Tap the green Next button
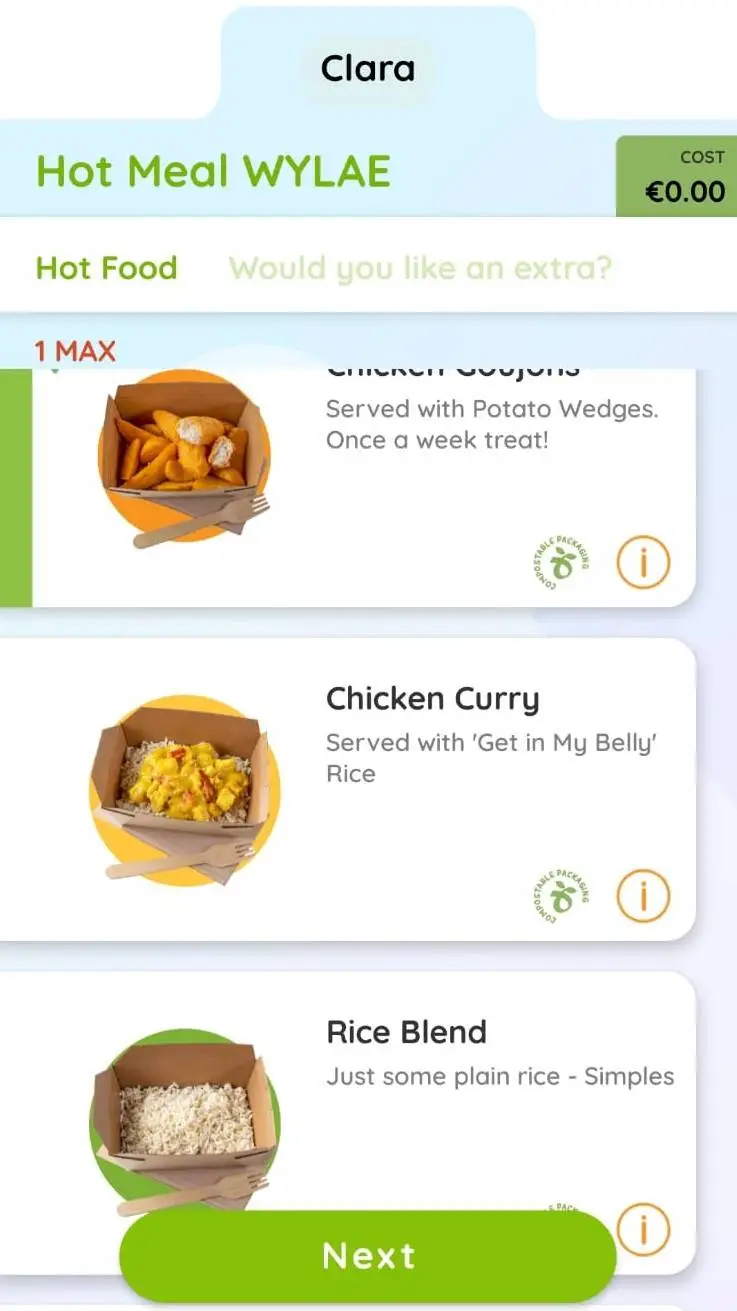Viewport: 737px width, 1311px height. tap(368, 1256)
